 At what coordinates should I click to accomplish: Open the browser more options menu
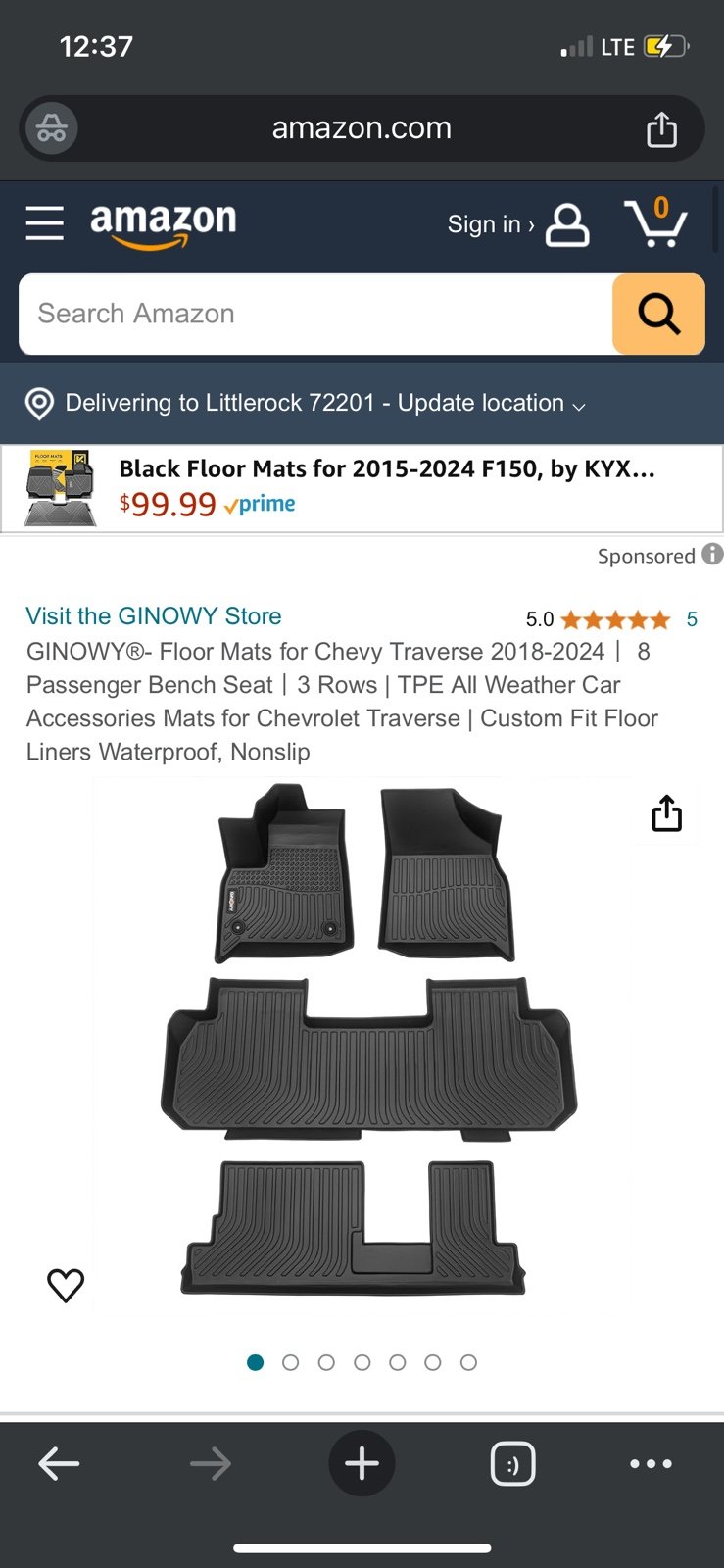651,1464
